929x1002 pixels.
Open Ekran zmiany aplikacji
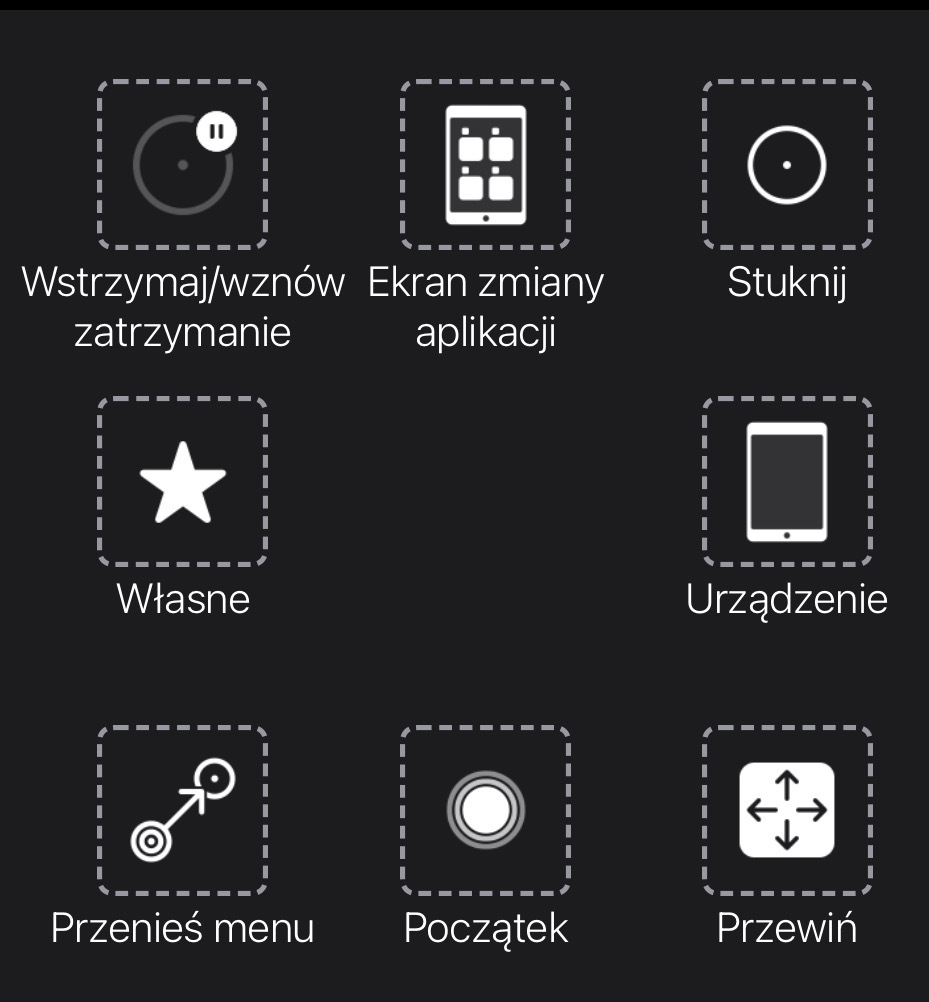click(485, 165)
